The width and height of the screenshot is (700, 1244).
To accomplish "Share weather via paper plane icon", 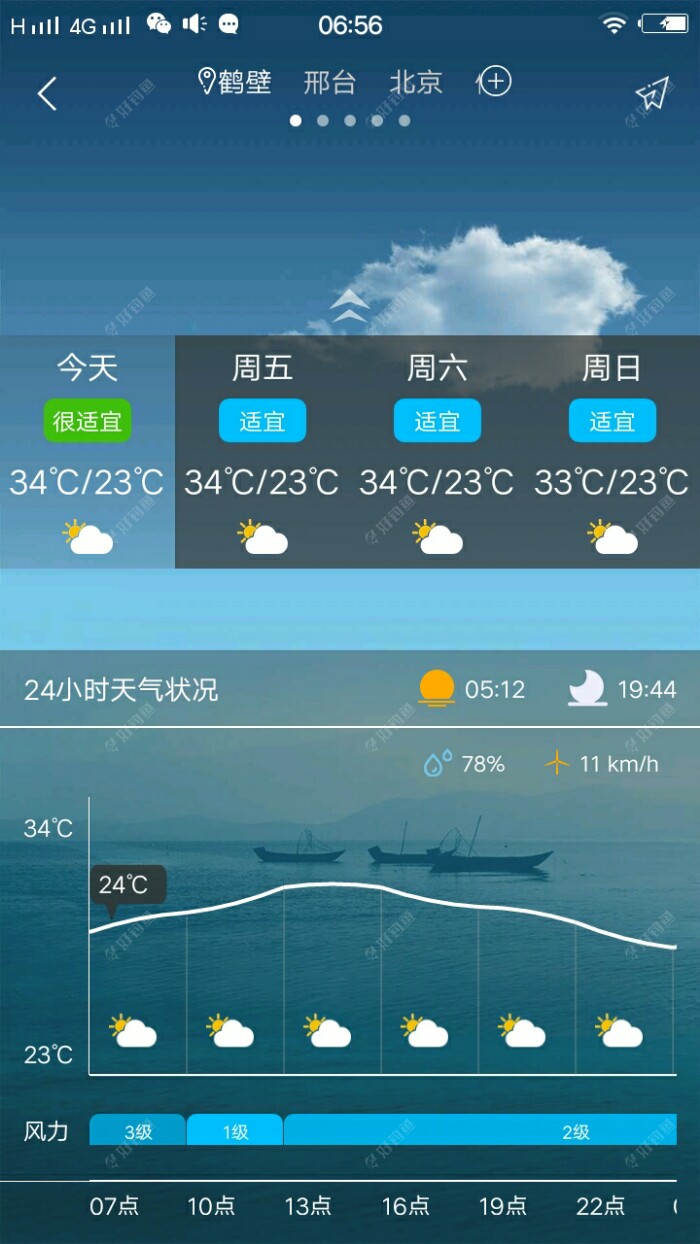I will click(651, 93).
